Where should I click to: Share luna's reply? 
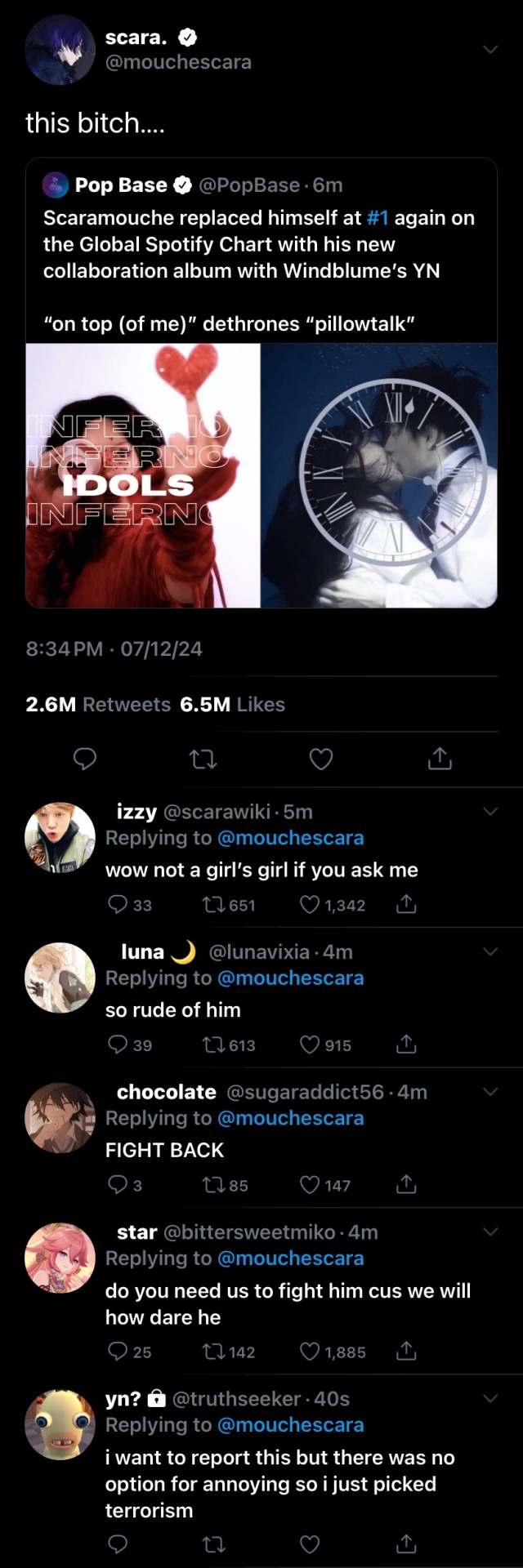click(x=406, y=1045)
